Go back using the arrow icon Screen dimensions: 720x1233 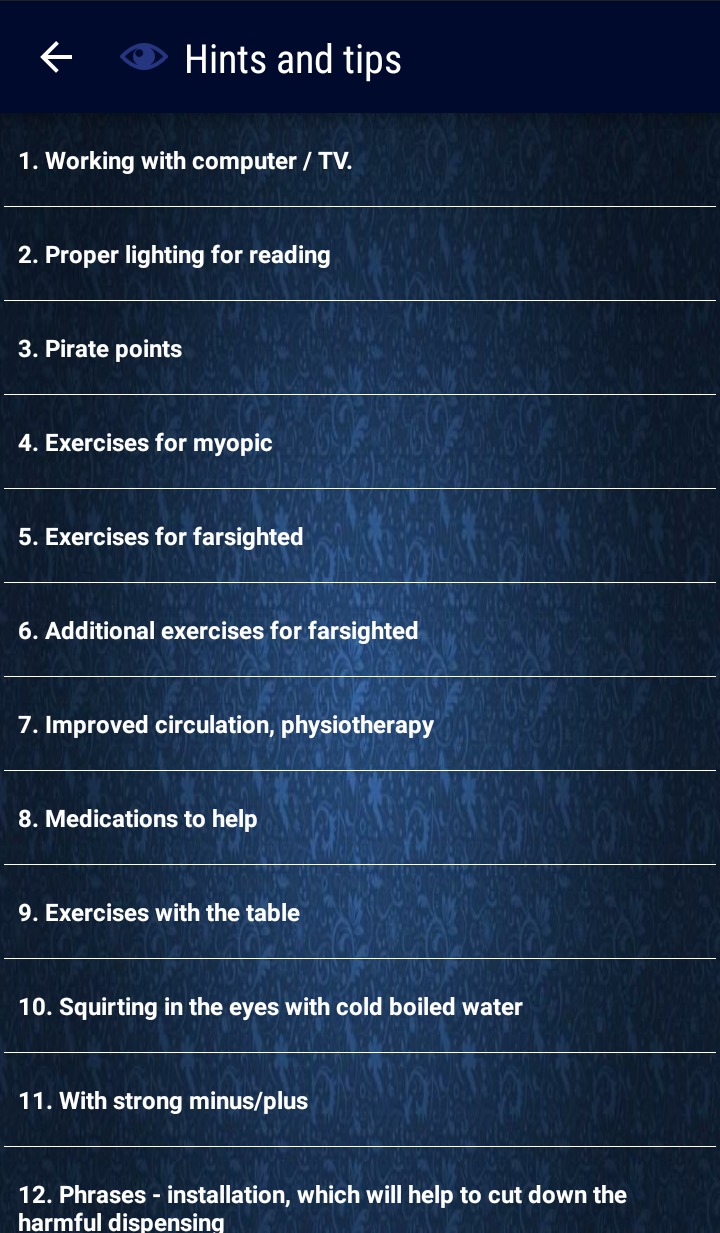[x=56, y=58]
